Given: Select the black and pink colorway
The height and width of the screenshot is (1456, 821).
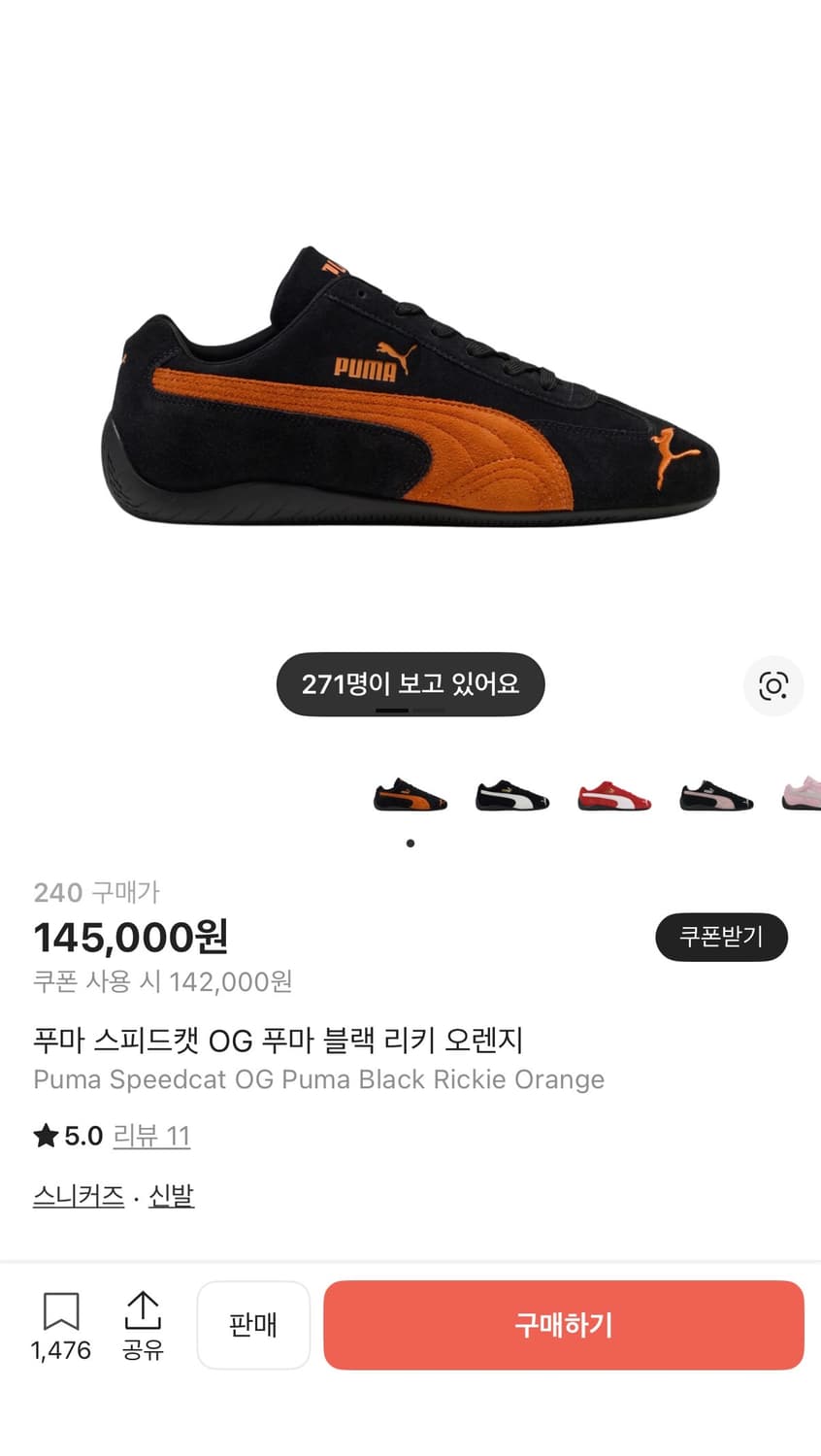Looking at the screenshot, I should 715,796.
